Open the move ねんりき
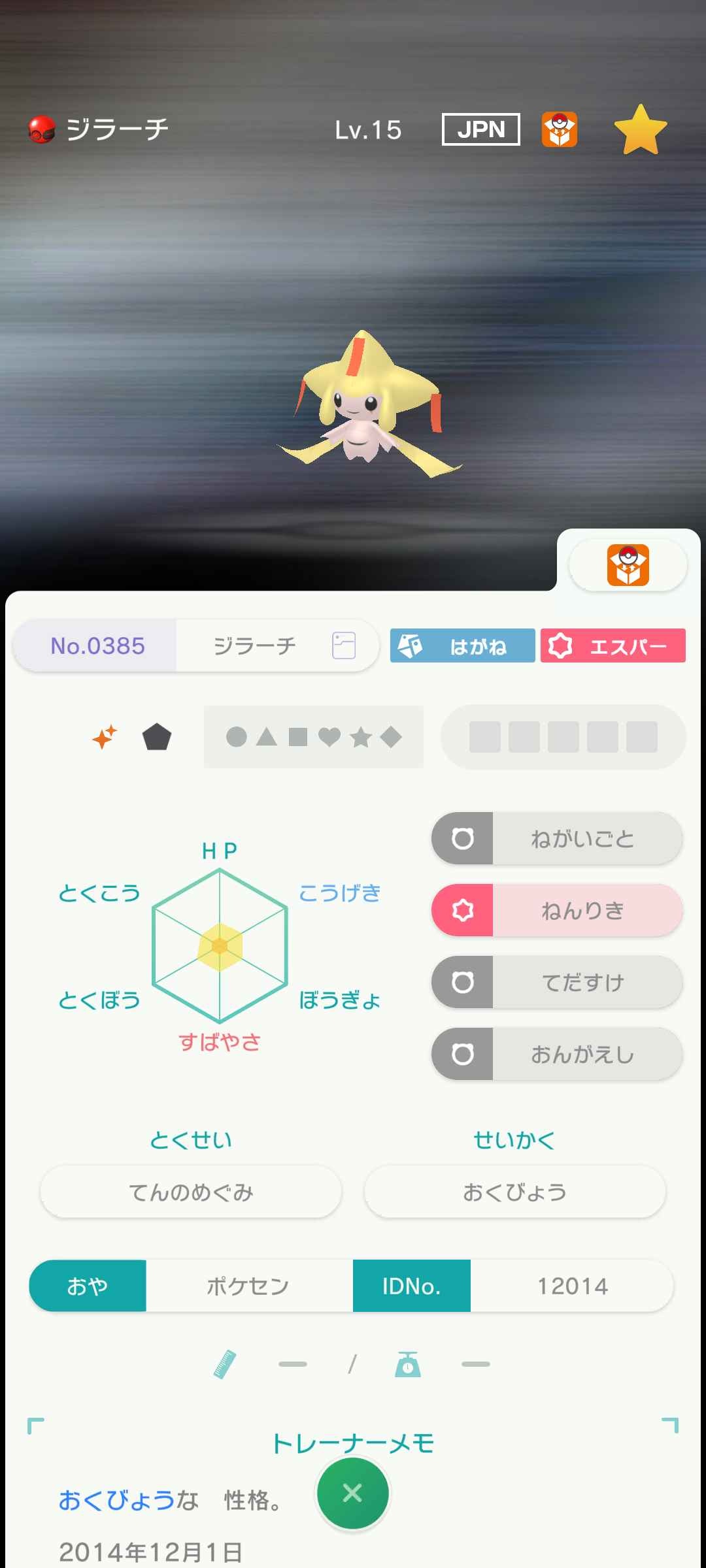This screenshot has height=1568, width=706. point(557,910)
